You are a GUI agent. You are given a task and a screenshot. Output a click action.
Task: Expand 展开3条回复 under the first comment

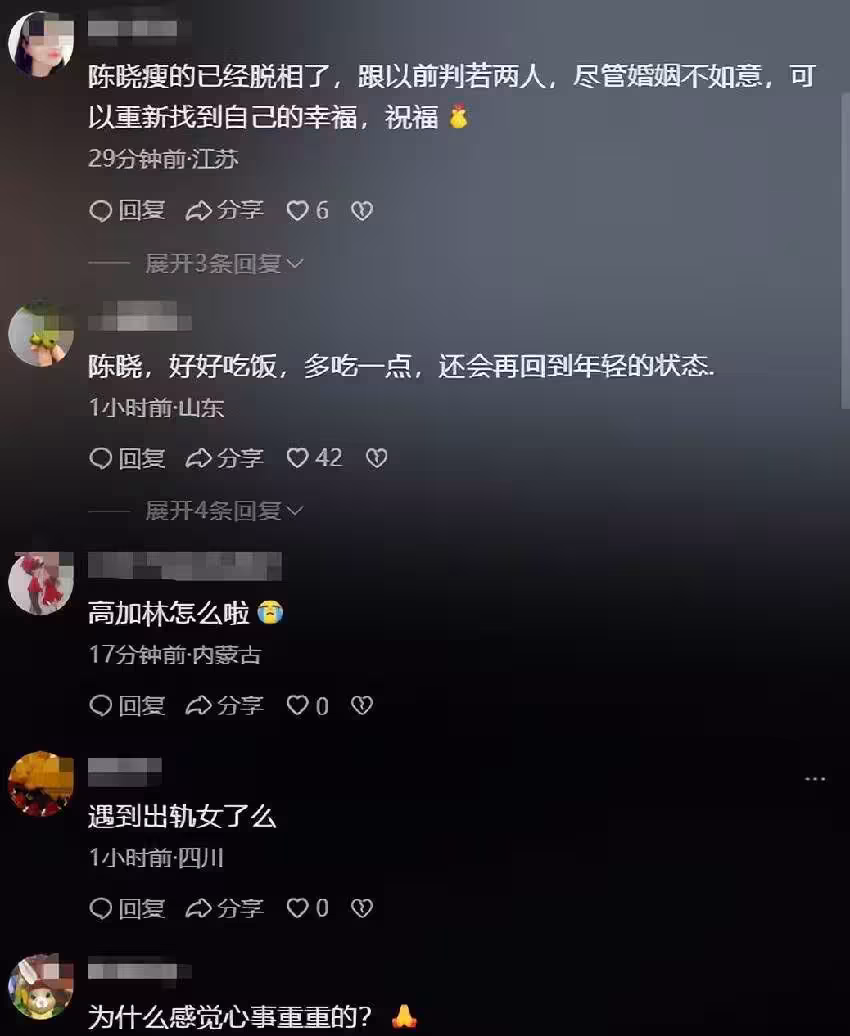(224, 264)
